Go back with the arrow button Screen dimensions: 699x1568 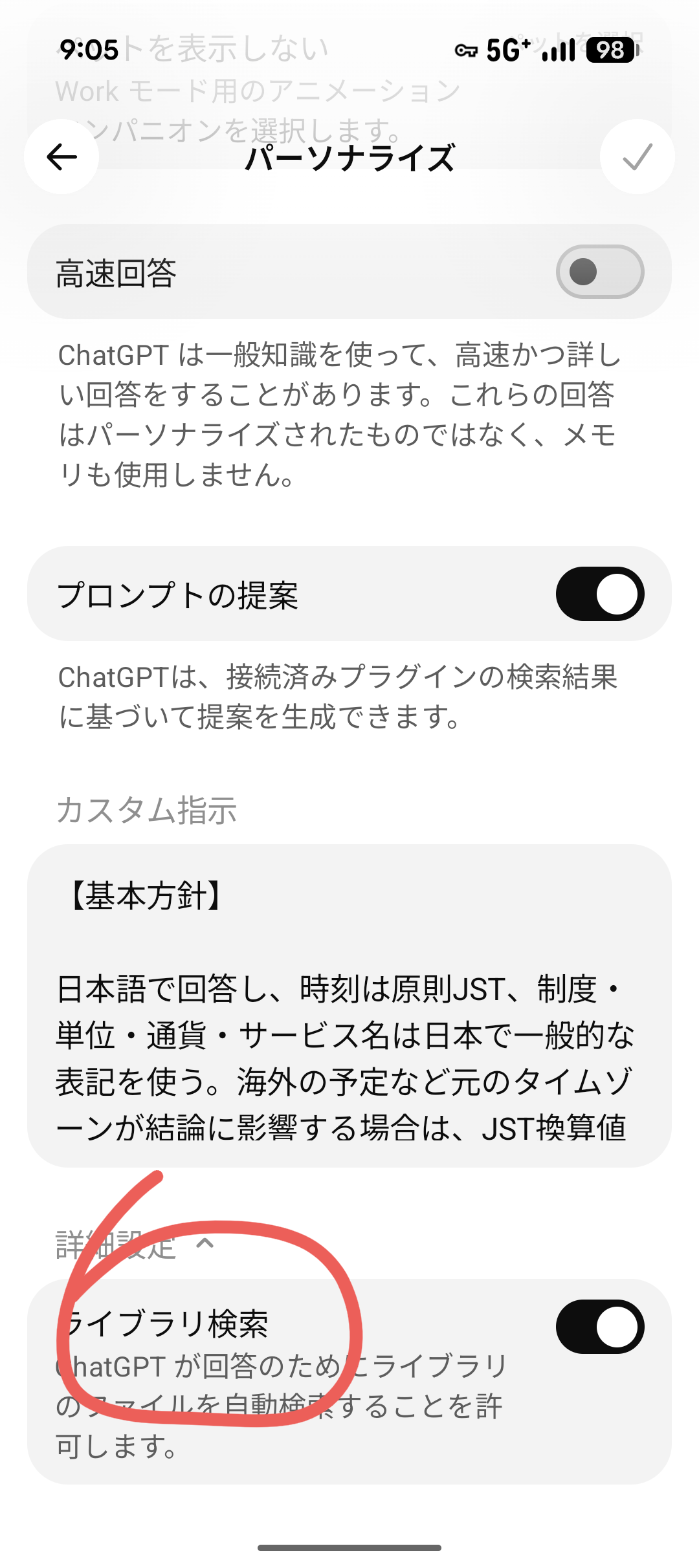pos(61,157)
